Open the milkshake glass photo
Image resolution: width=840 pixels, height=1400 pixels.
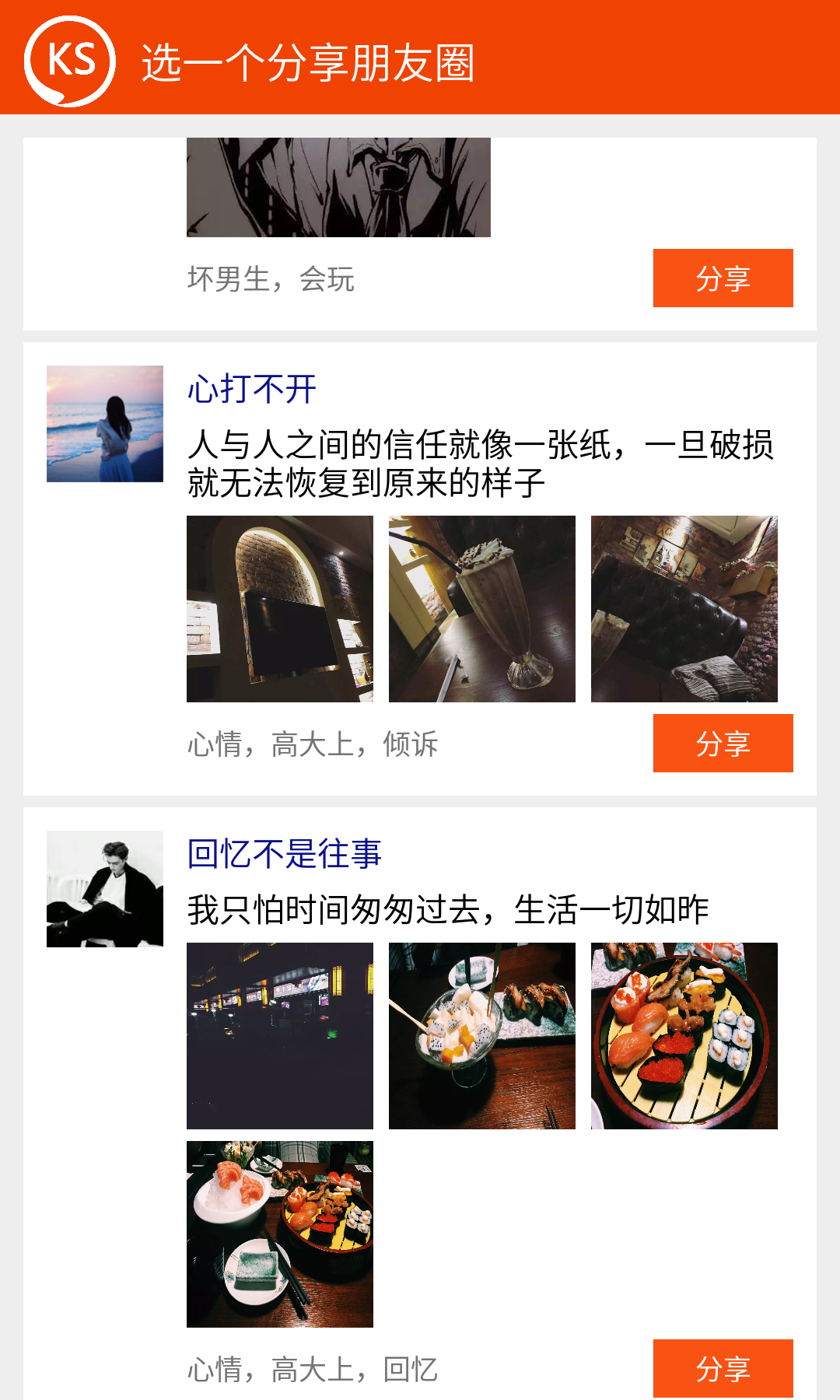click(482, 609)
